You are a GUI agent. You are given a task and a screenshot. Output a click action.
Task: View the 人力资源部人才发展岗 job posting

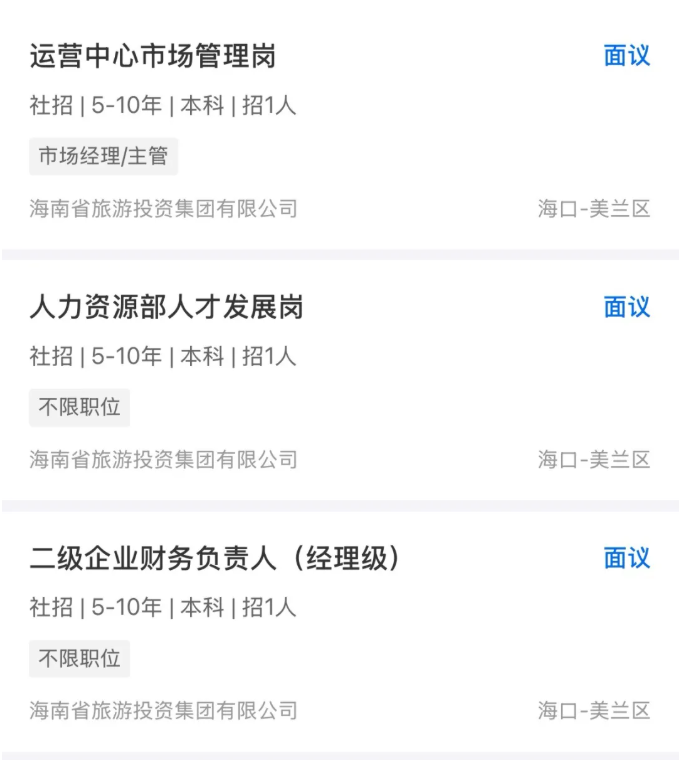point(166,308)
